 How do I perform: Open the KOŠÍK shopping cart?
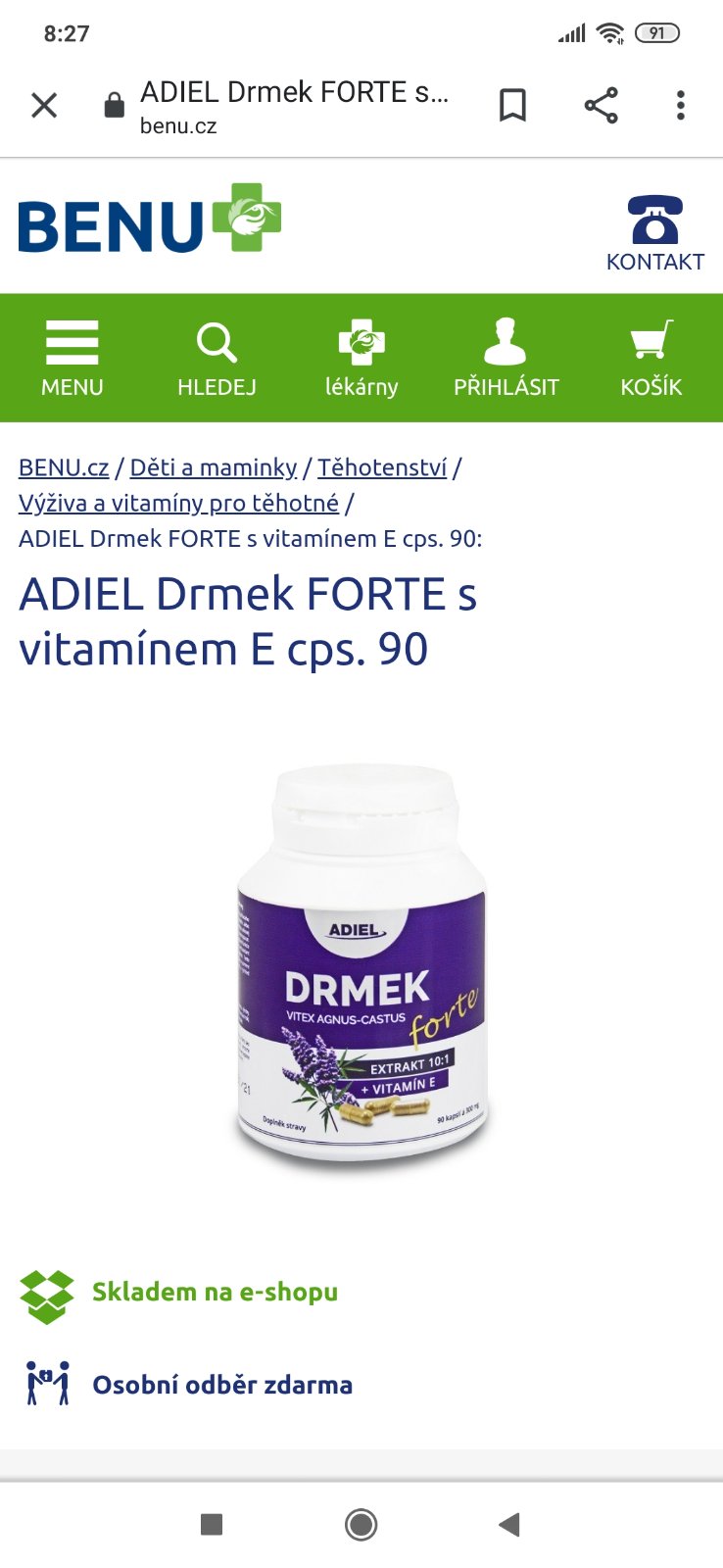tap(651, 358)
